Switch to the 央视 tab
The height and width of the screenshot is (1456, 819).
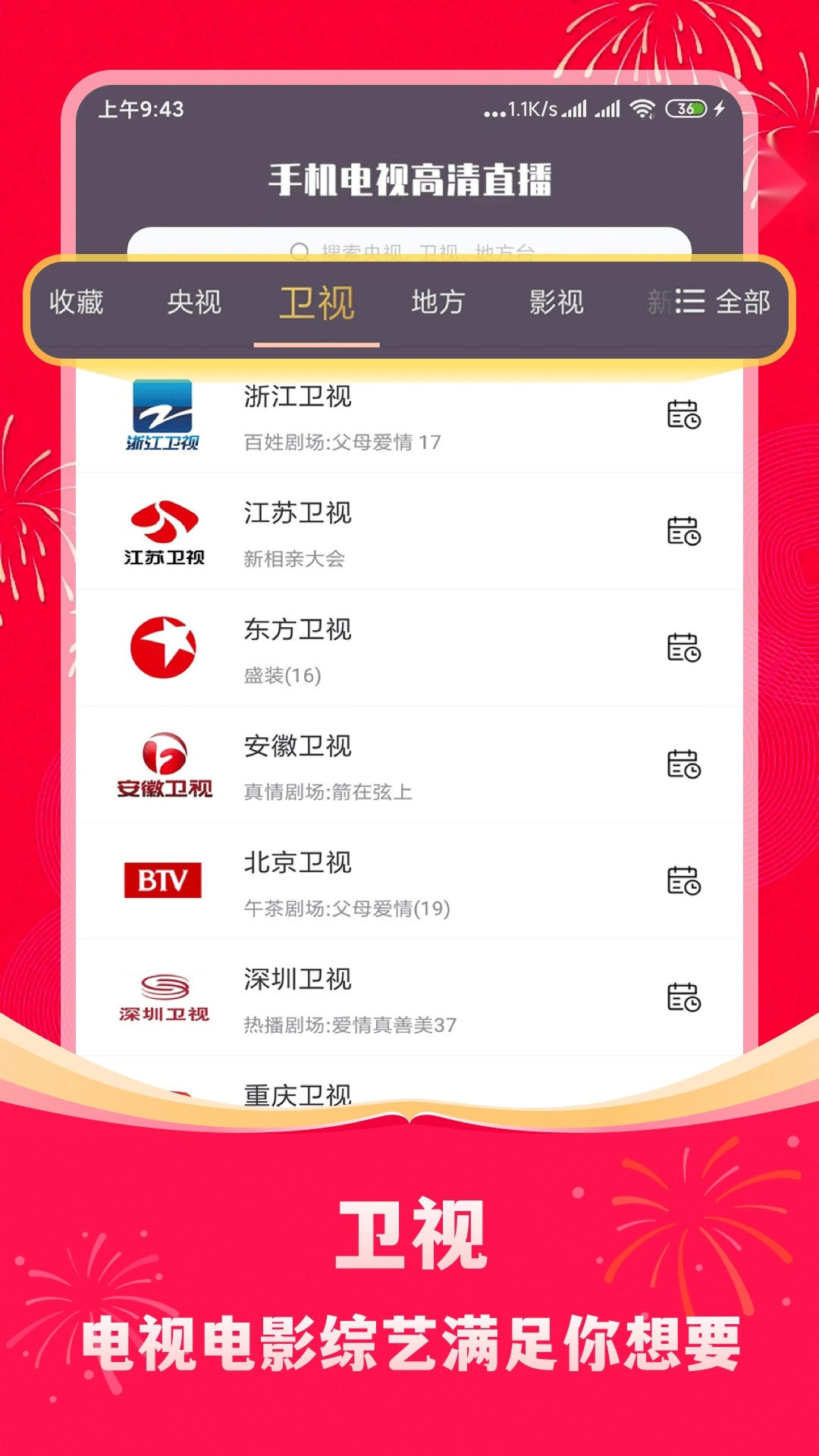[x=194, y=303]
